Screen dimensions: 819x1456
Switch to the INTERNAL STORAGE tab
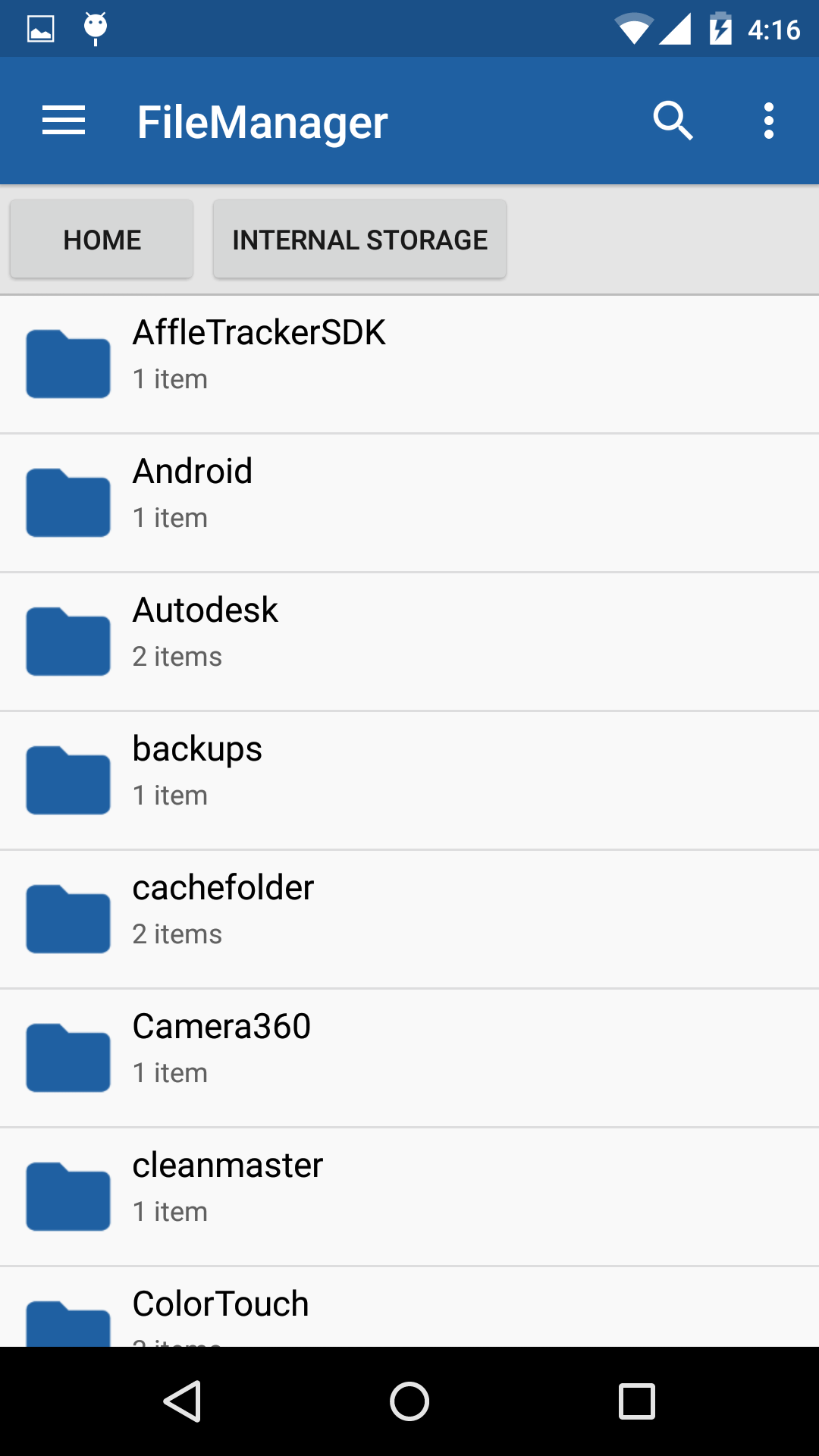click(359, 238)
